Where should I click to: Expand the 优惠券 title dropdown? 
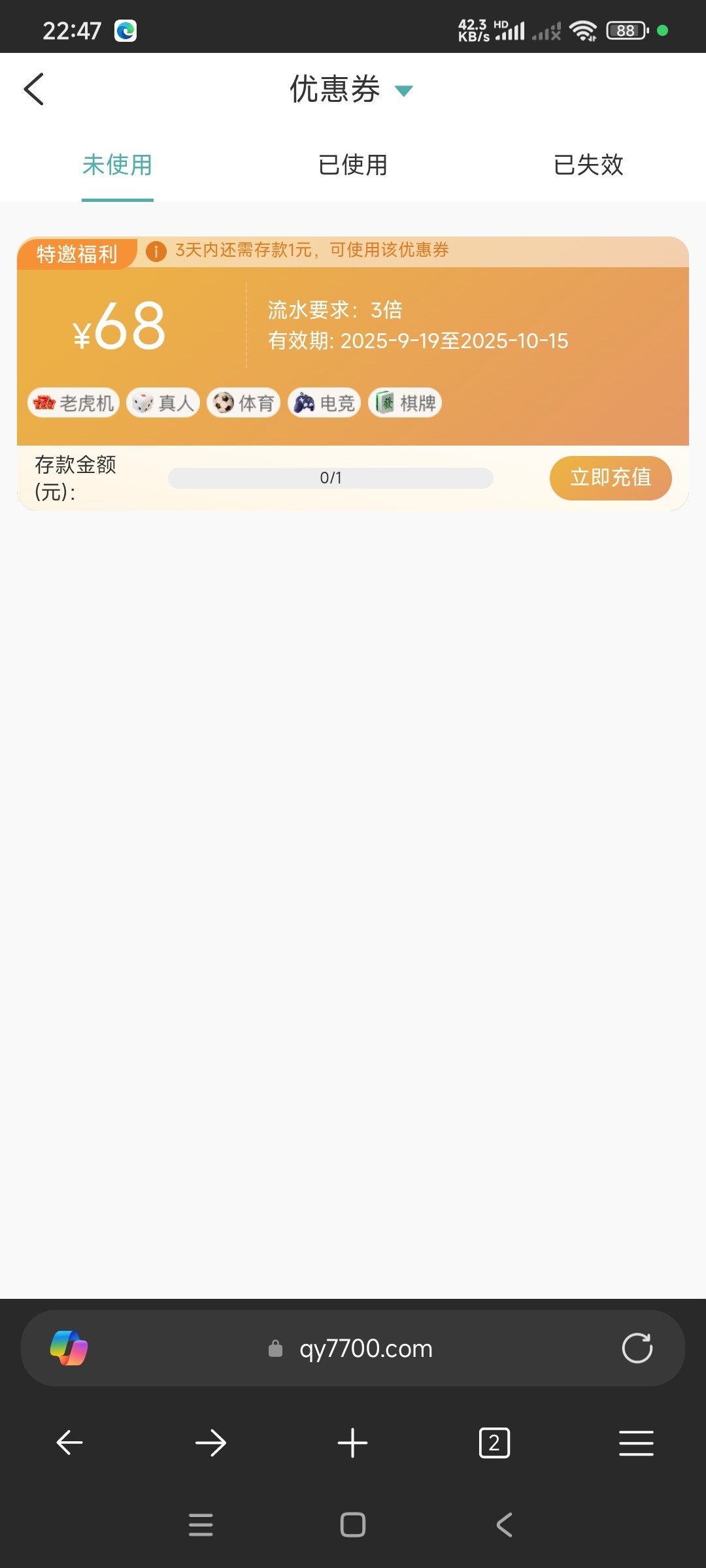(404, 90)
